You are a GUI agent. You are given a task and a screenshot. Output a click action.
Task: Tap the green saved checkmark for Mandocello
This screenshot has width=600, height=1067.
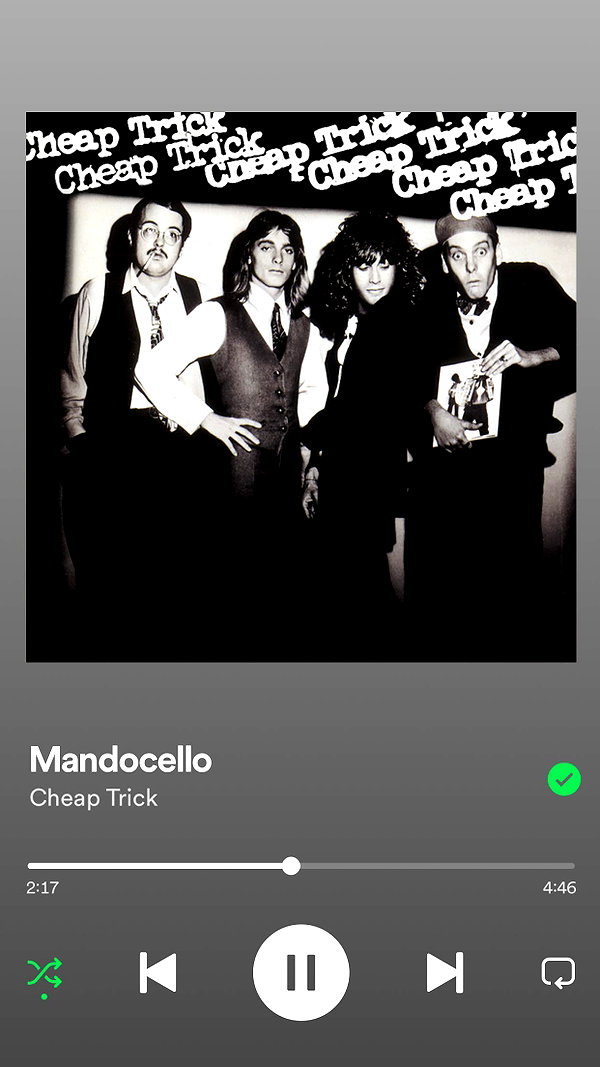click(x=564, y=779)
